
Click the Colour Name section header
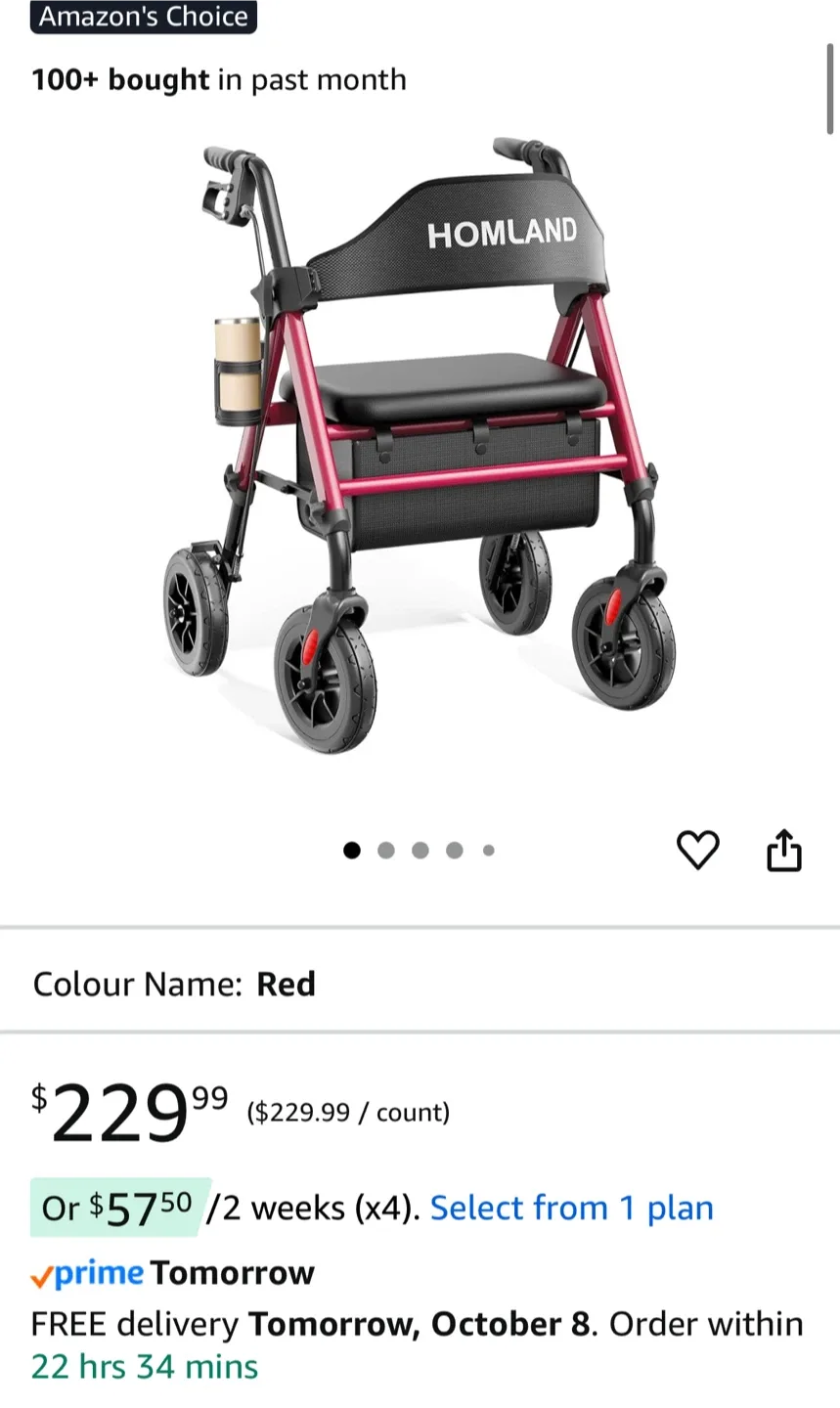132,984
